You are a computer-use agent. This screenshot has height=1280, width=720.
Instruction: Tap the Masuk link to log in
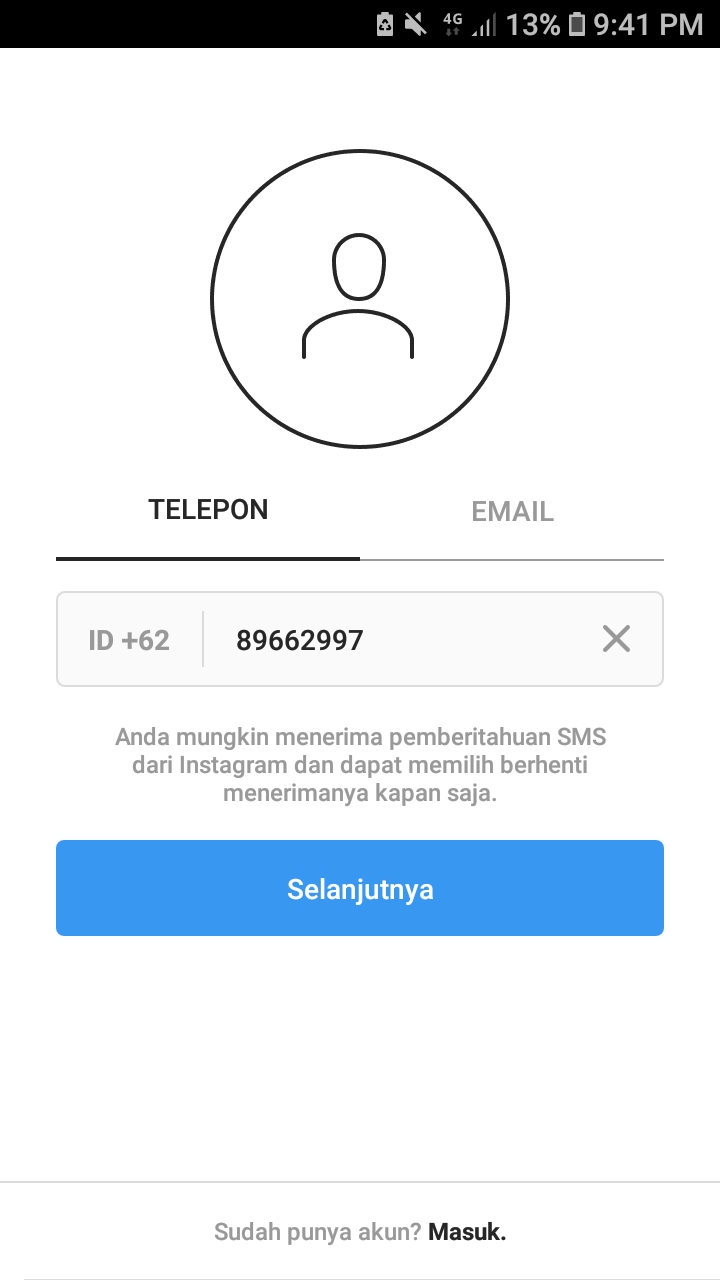(467, 1232)
